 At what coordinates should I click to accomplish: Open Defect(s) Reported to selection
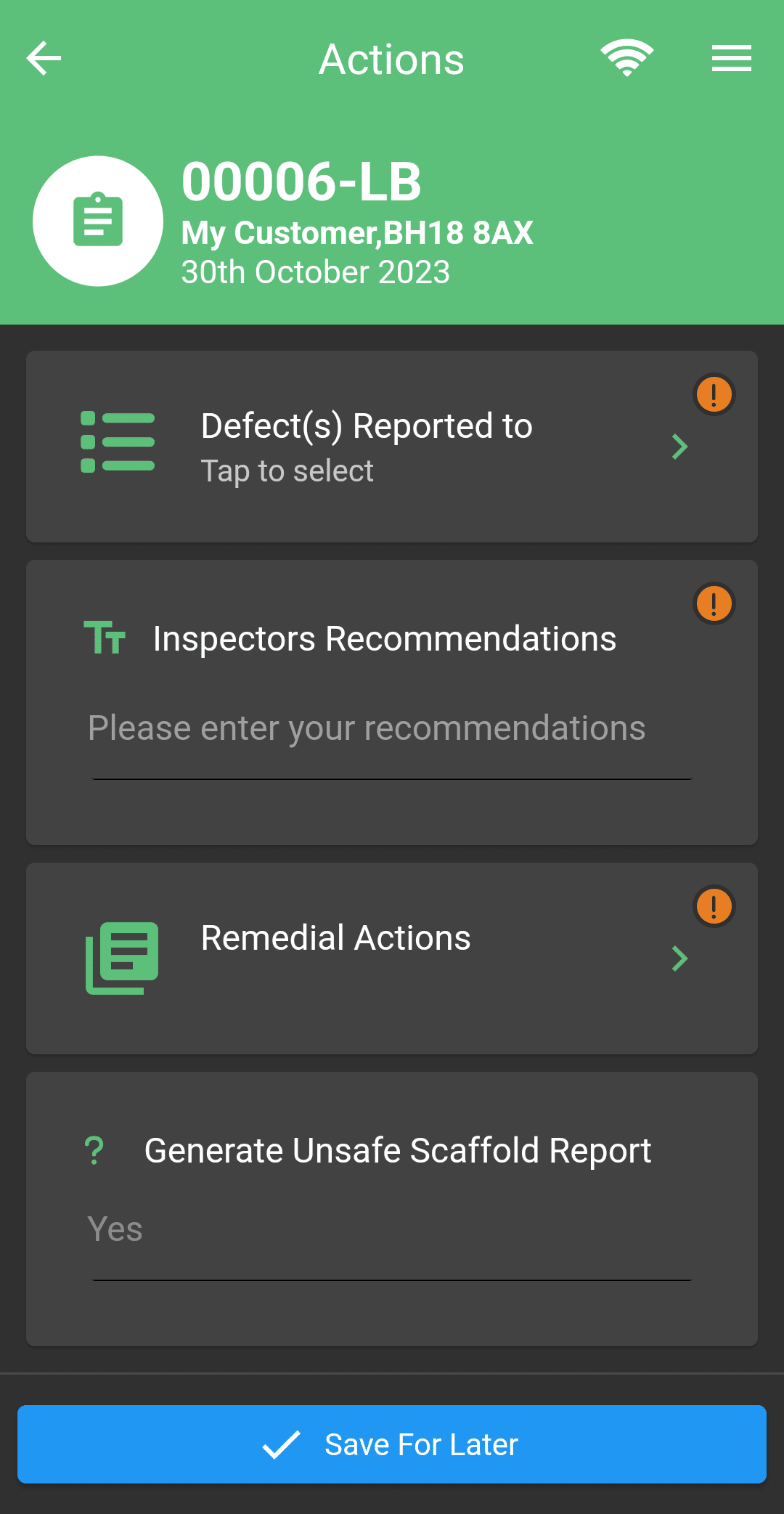[392, 447]
